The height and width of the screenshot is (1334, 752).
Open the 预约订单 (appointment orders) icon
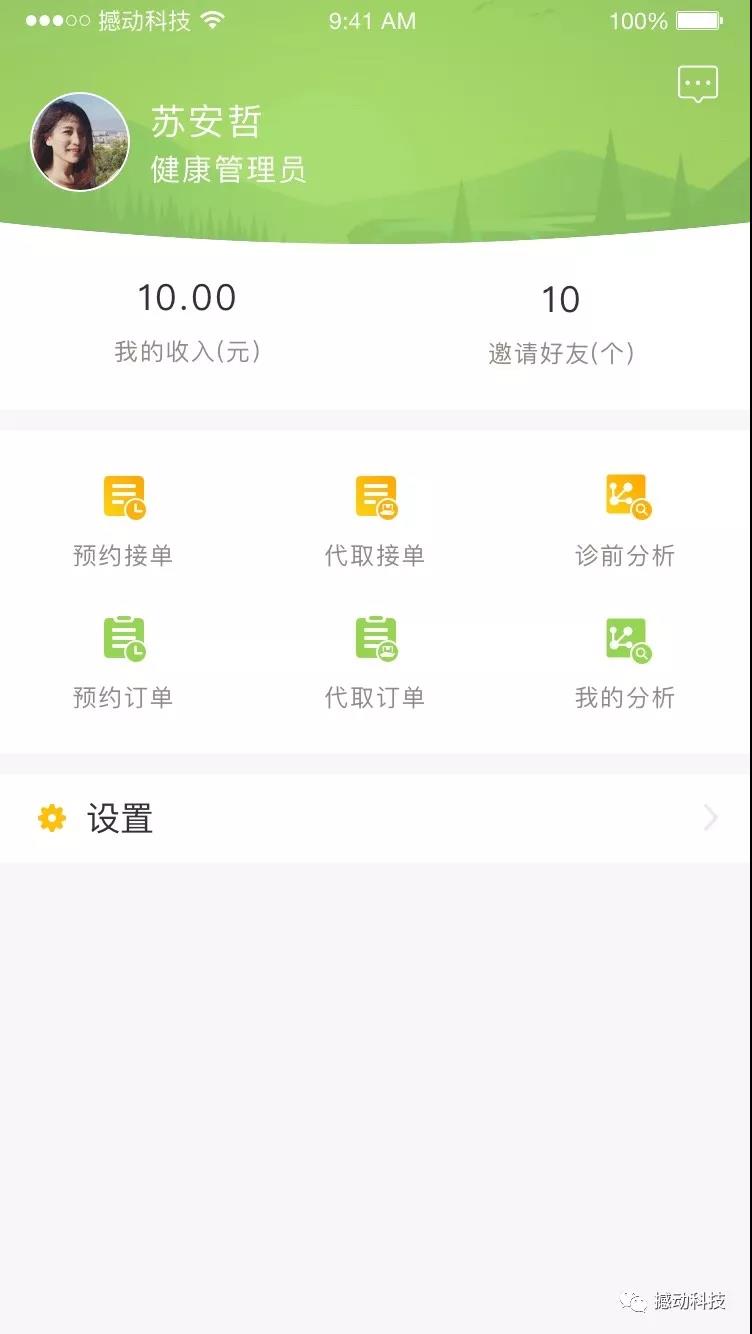pyautogui.click(x=125, y=639)
